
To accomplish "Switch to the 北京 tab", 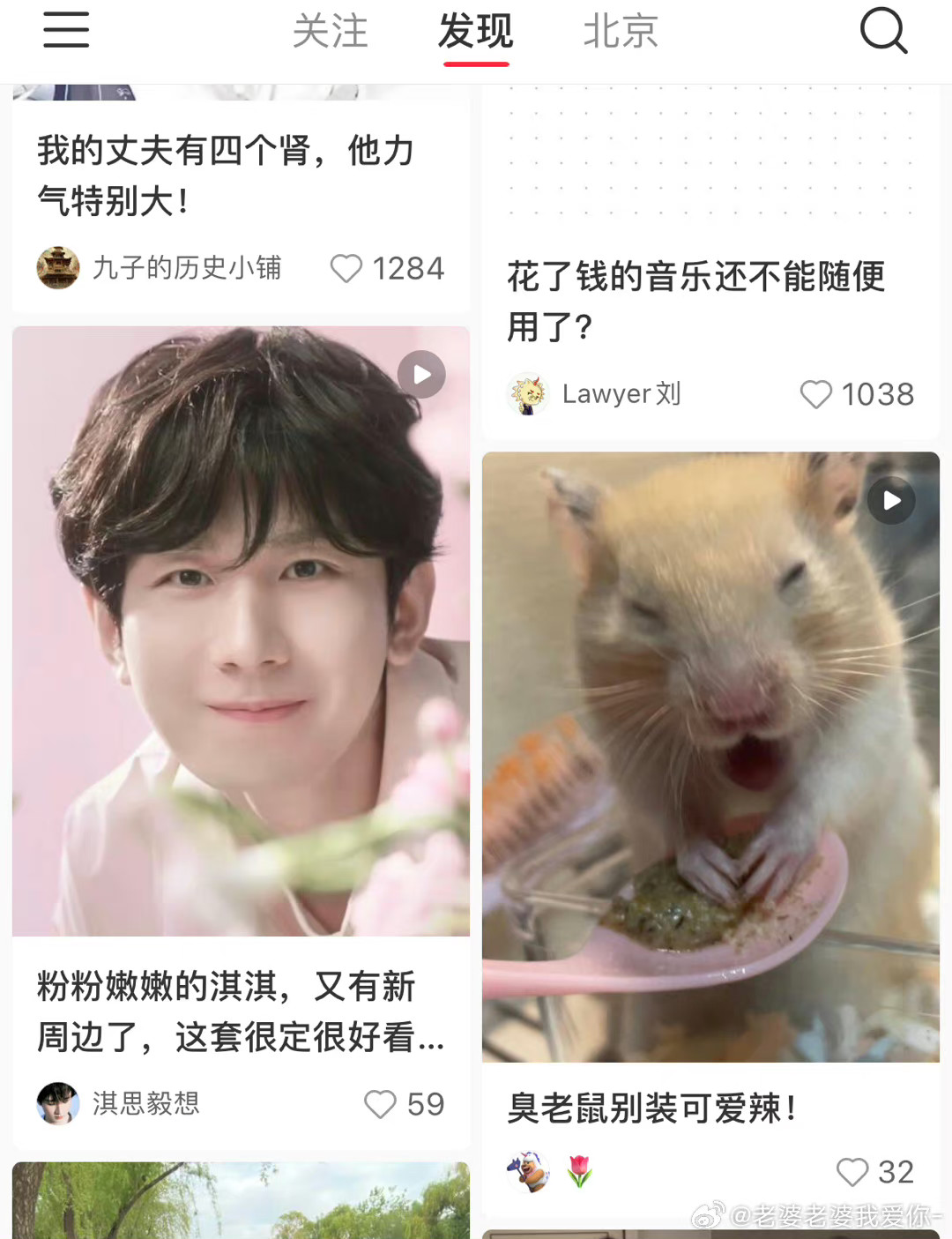I will point(621,32).
